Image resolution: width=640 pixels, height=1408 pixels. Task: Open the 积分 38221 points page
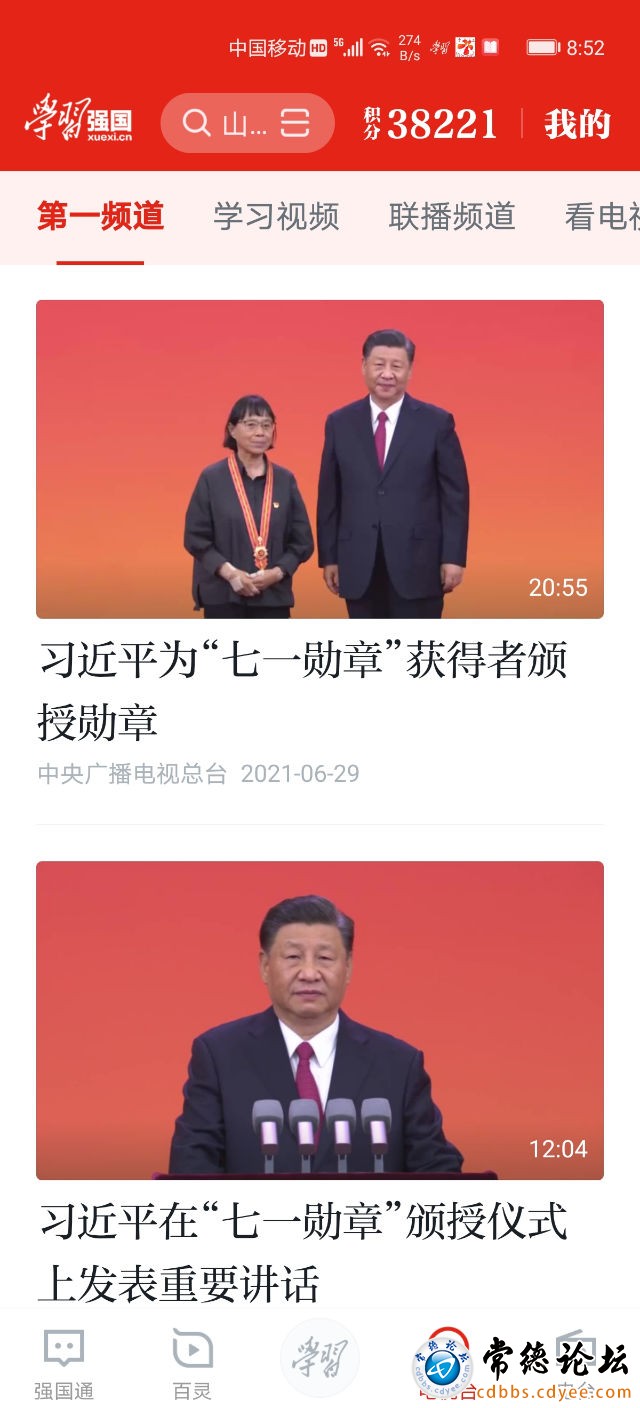[430, 124]
